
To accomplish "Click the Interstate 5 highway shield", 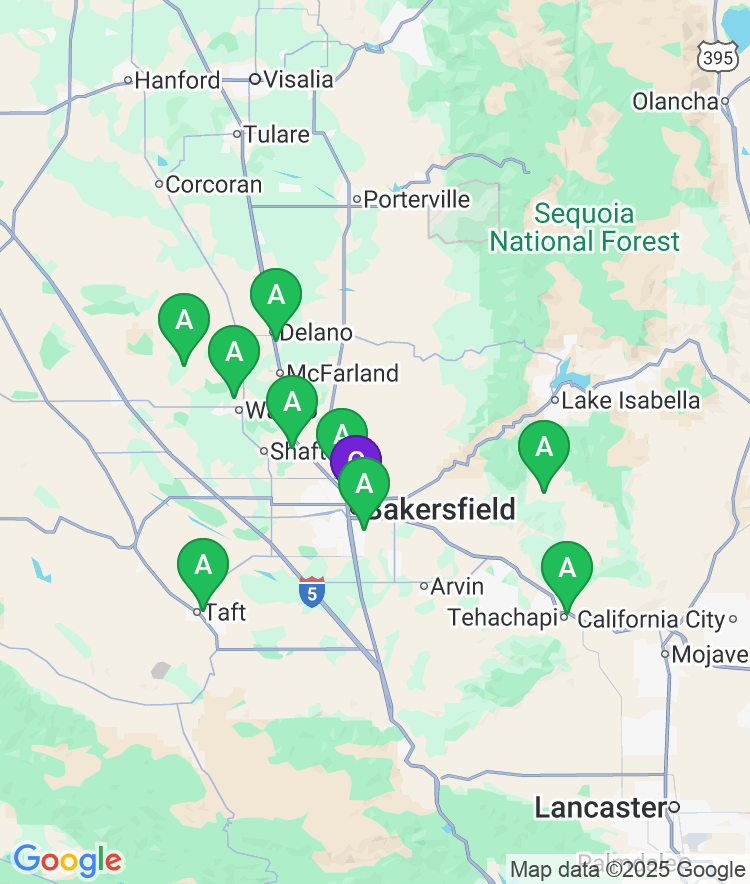I will [x=310, y=592].
